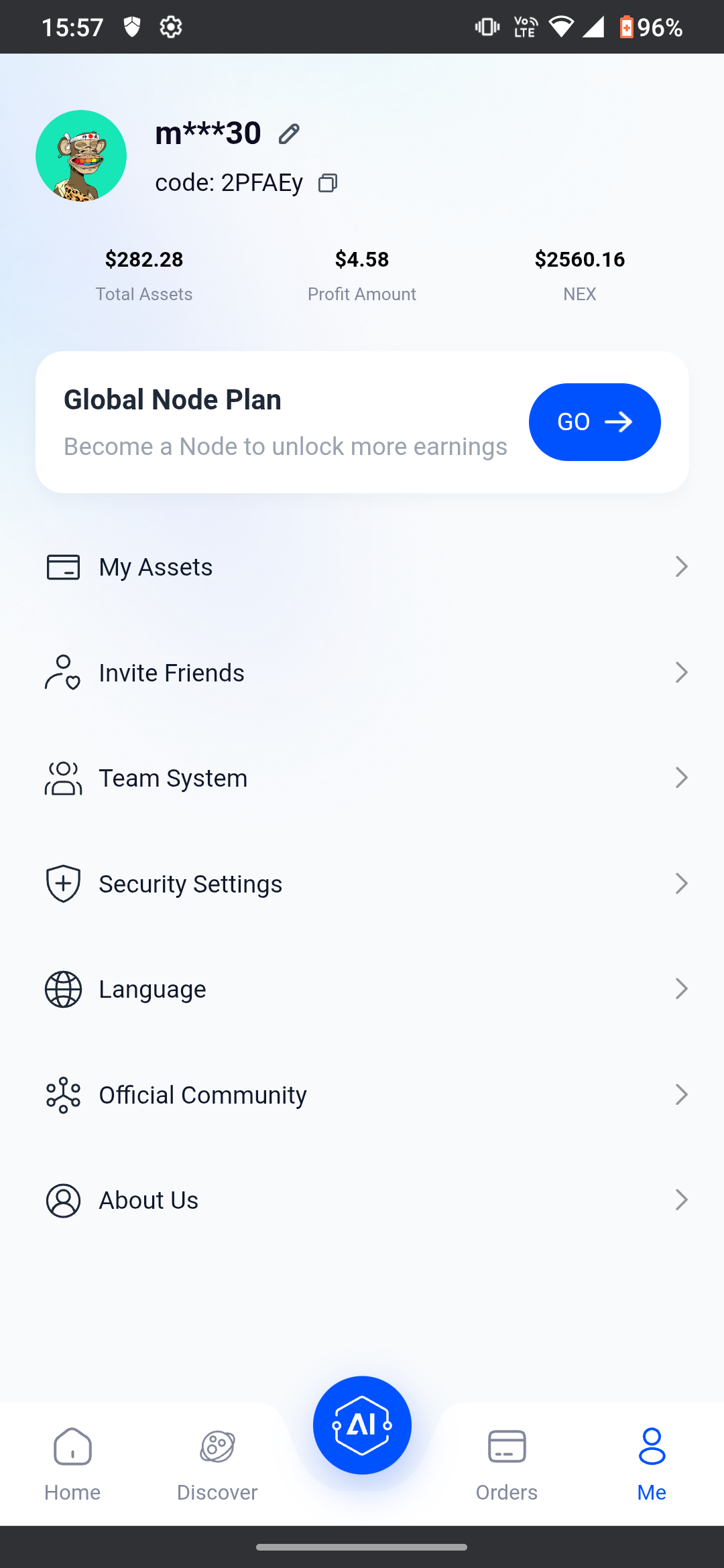Tap the GO button for Global Node Plan

[x=594, y=422]
